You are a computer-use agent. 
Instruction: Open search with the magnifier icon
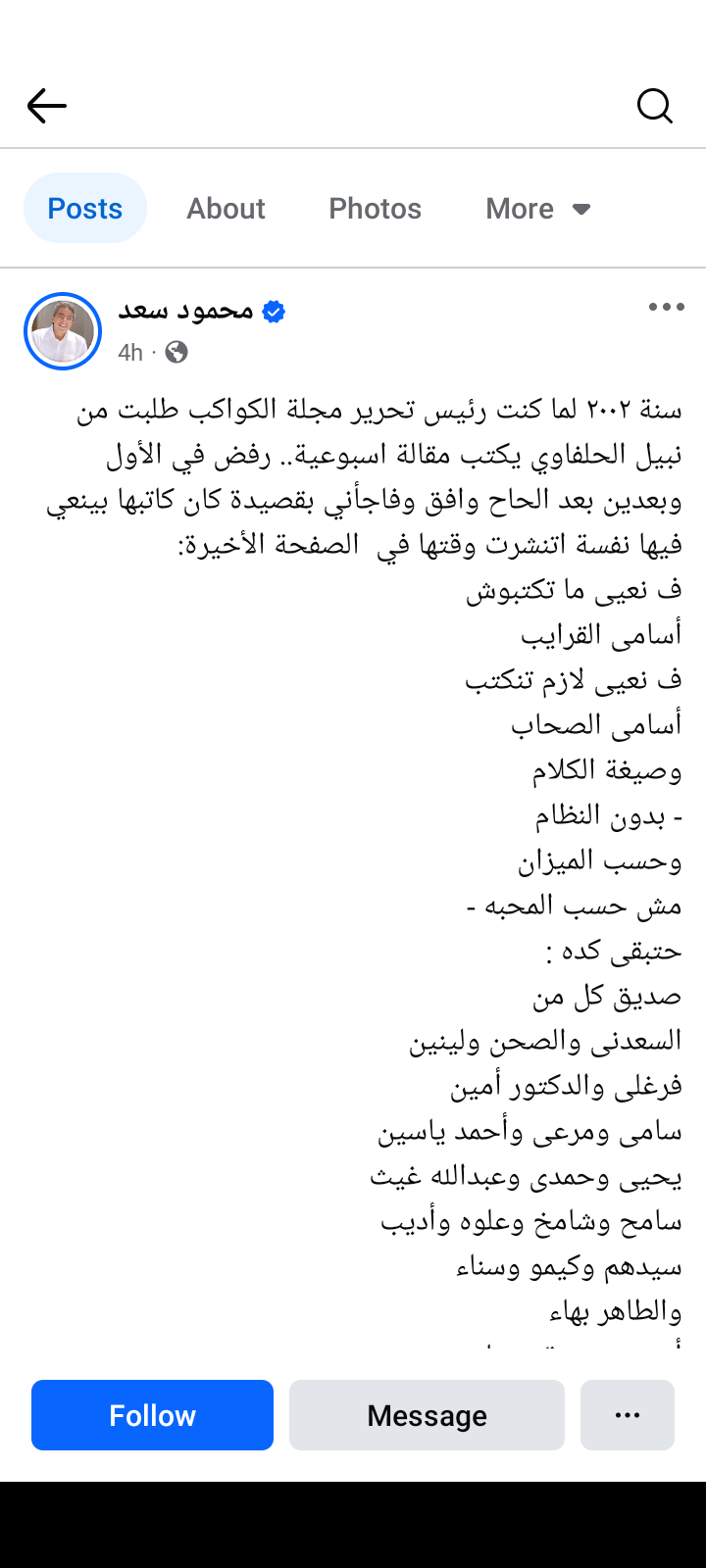(654, 106)
